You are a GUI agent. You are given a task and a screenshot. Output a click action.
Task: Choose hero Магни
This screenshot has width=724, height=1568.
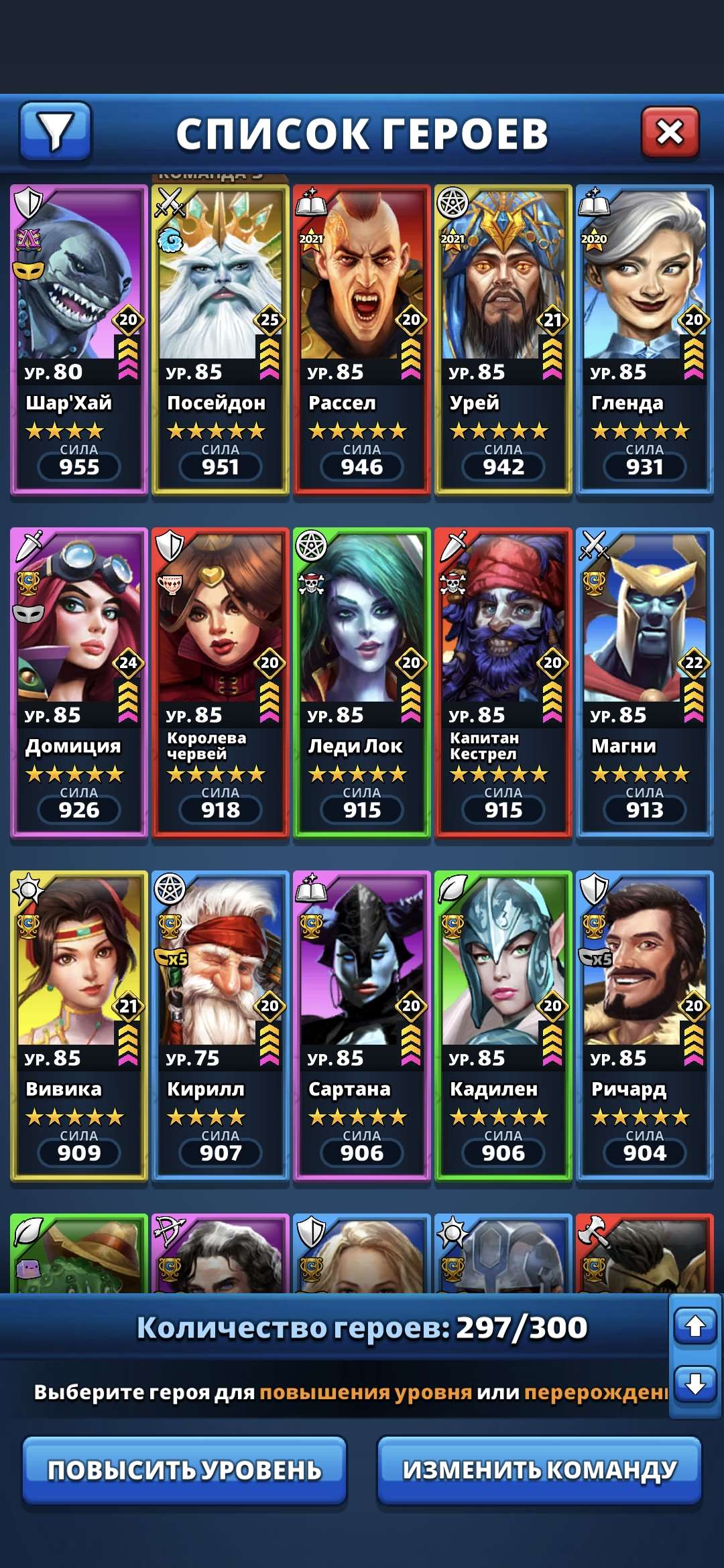(645, 681)
